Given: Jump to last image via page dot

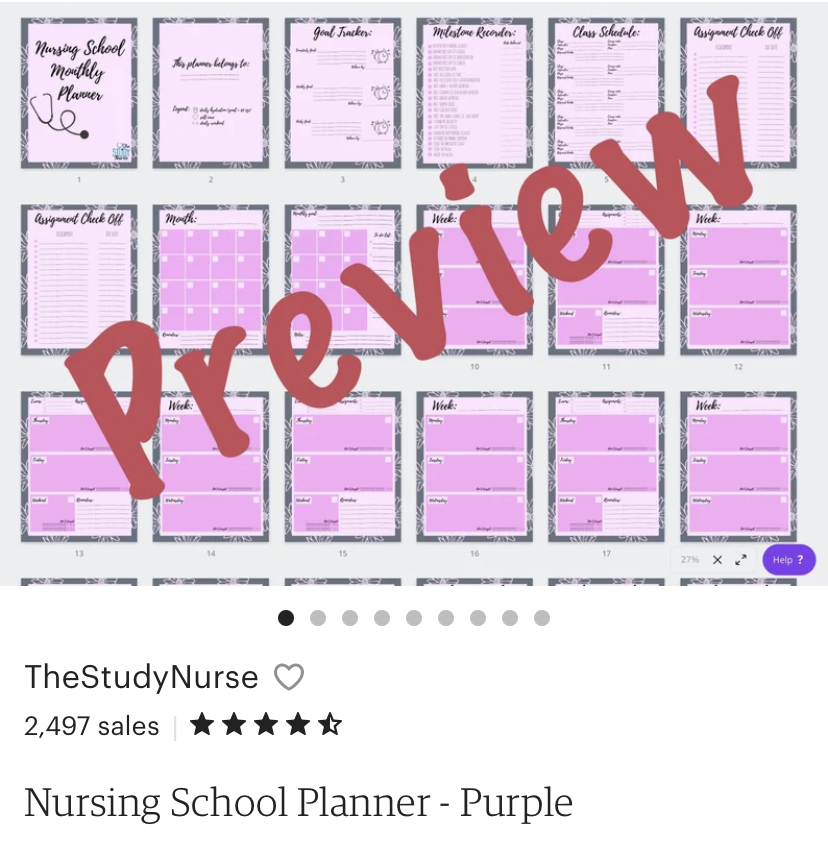Looking at the screenshot, I should click(x=542, y=618).
